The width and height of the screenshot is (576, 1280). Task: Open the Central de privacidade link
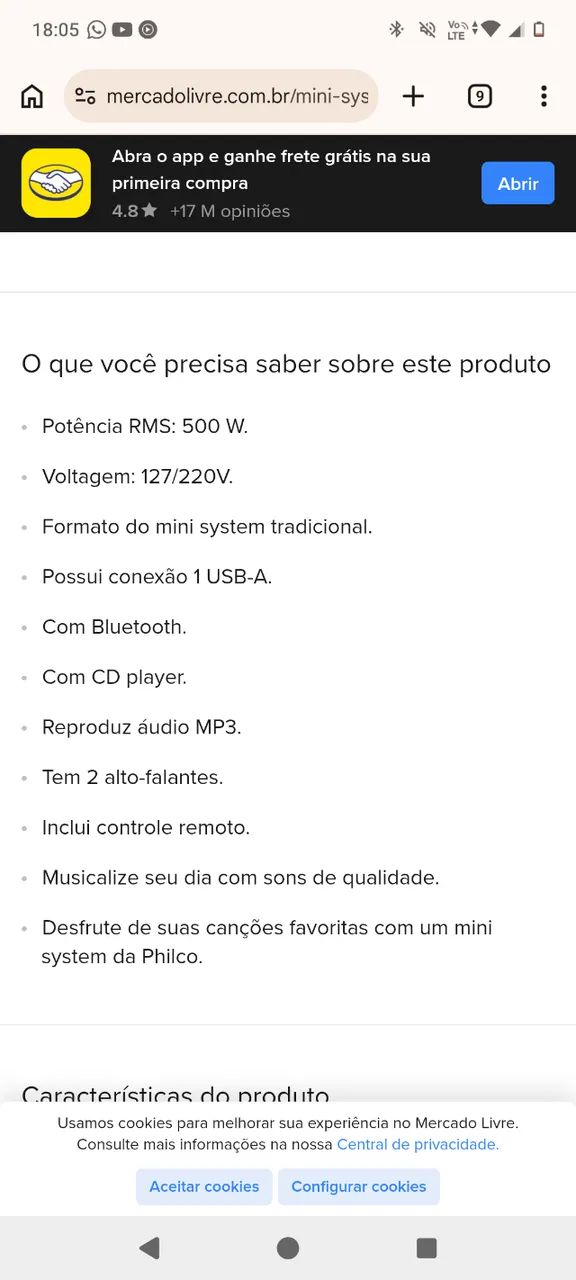pos(418,1144)
